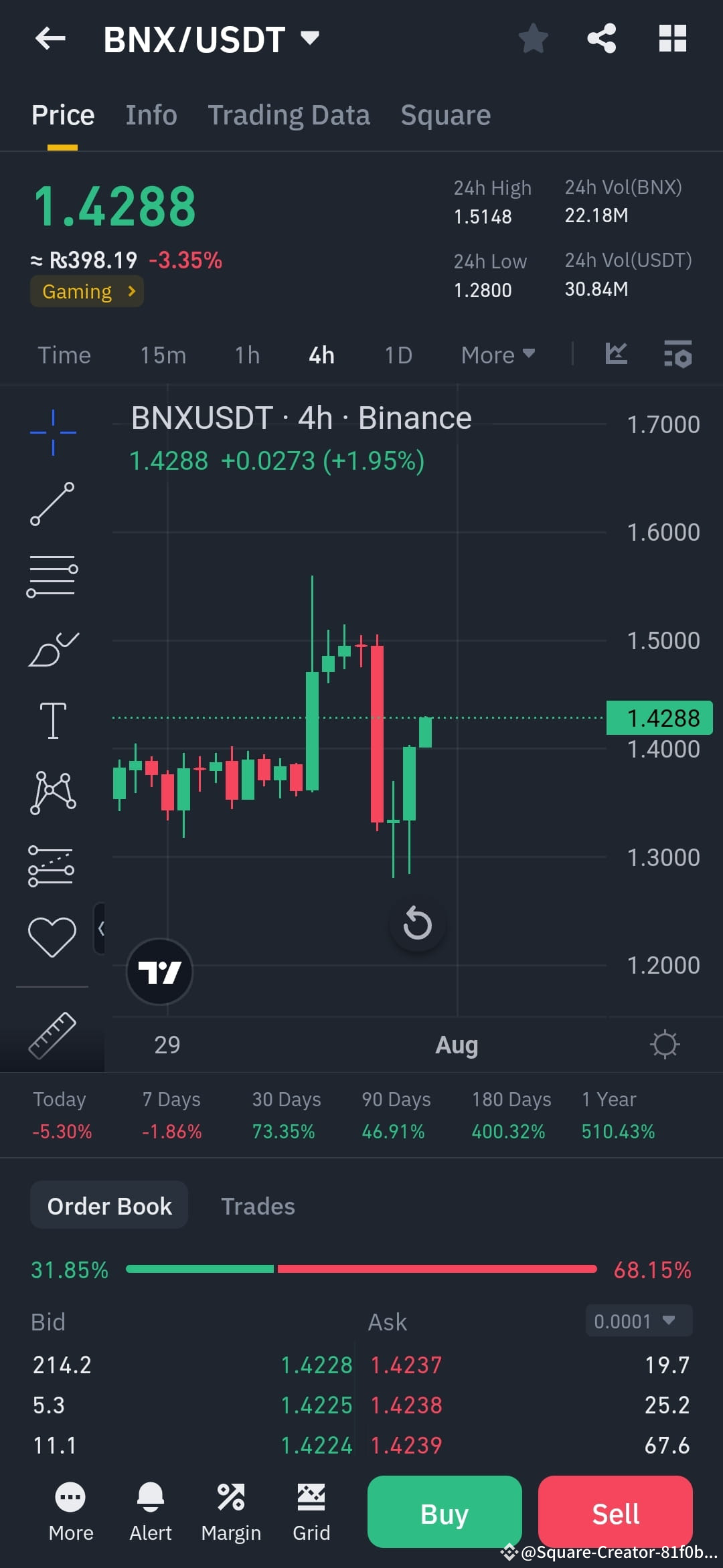The image size is (723, 1568).
Task: Open the text annotation tool
Action: point(53,721)
